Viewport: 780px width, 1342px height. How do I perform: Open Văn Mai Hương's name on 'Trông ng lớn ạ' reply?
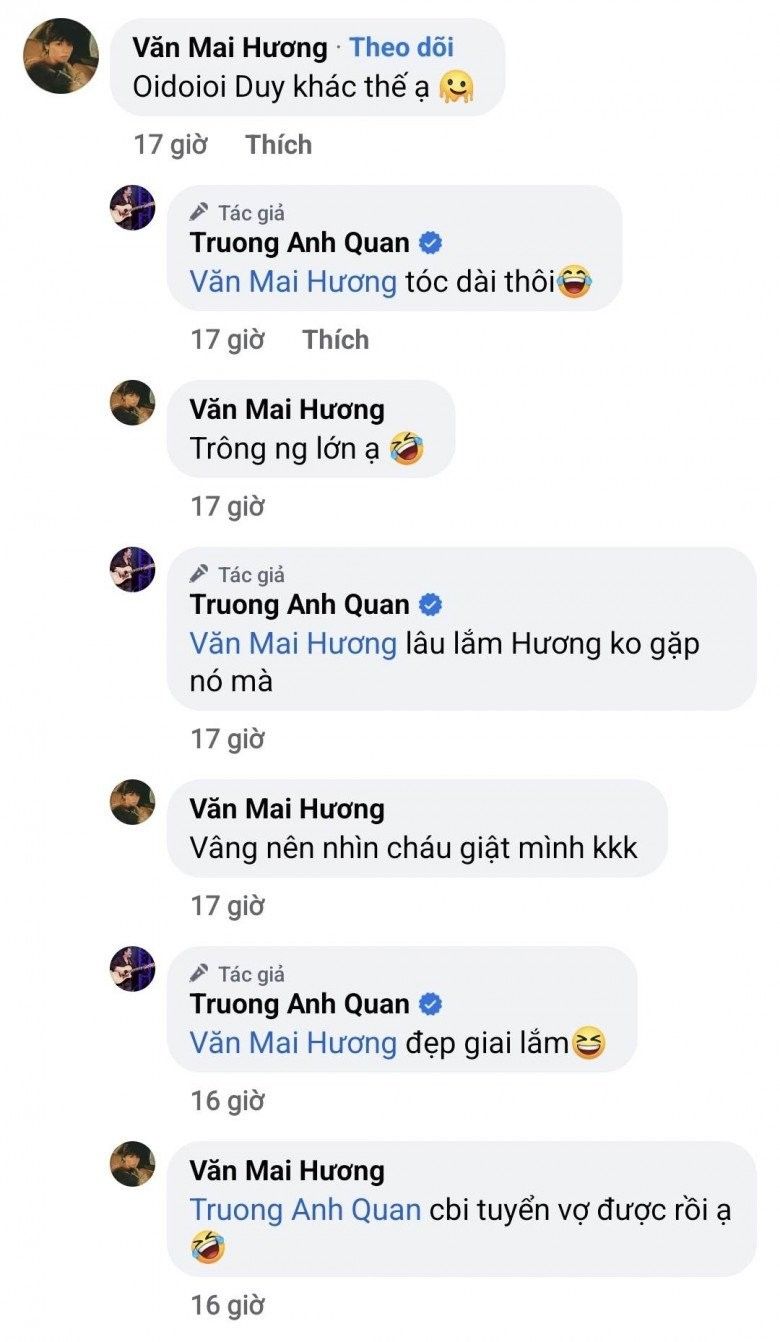pos(287,409)
